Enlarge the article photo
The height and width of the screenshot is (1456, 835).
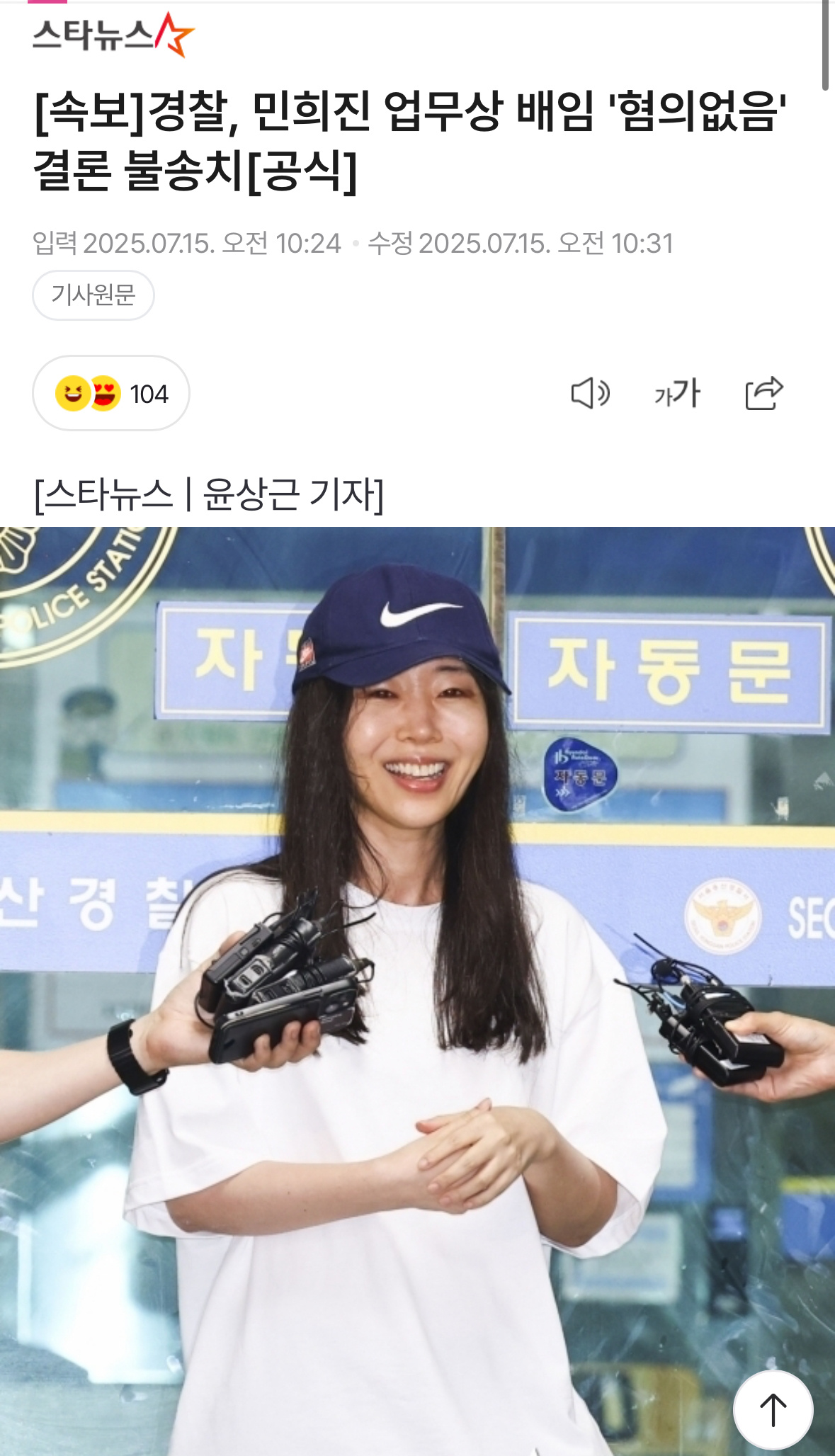pyautogui.click(x=417, y=991)
